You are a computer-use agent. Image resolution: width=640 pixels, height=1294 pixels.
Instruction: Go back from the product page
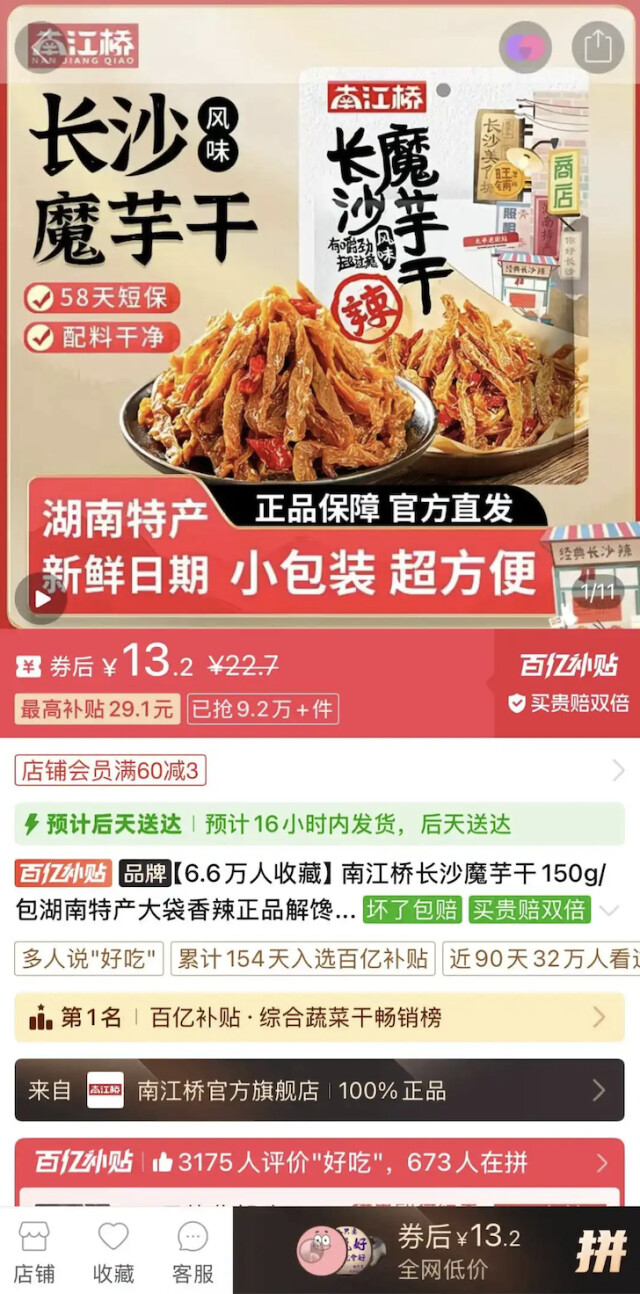(x=42, y=47)
